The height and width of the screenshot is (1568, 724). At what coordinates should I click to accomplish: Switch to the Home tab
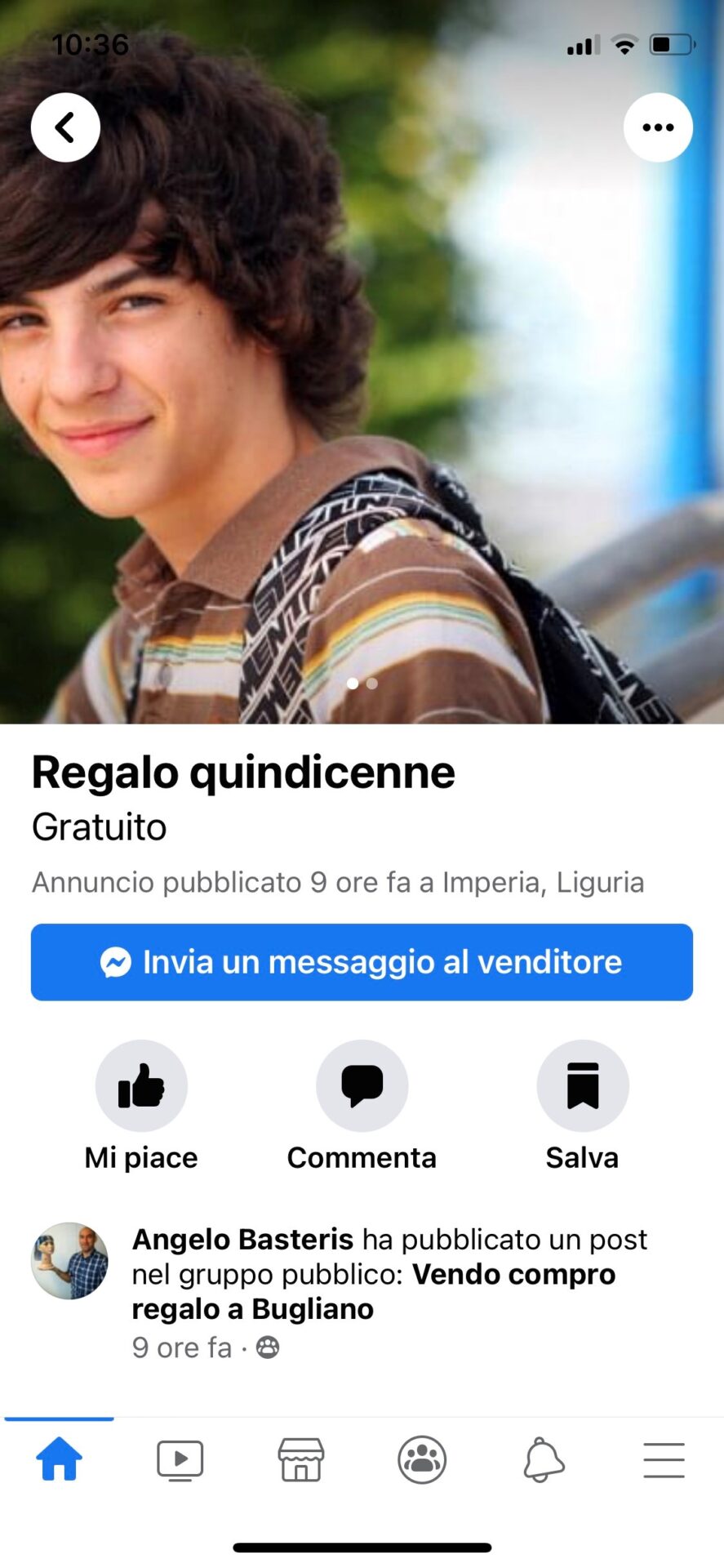click(x=59, y=1460)
